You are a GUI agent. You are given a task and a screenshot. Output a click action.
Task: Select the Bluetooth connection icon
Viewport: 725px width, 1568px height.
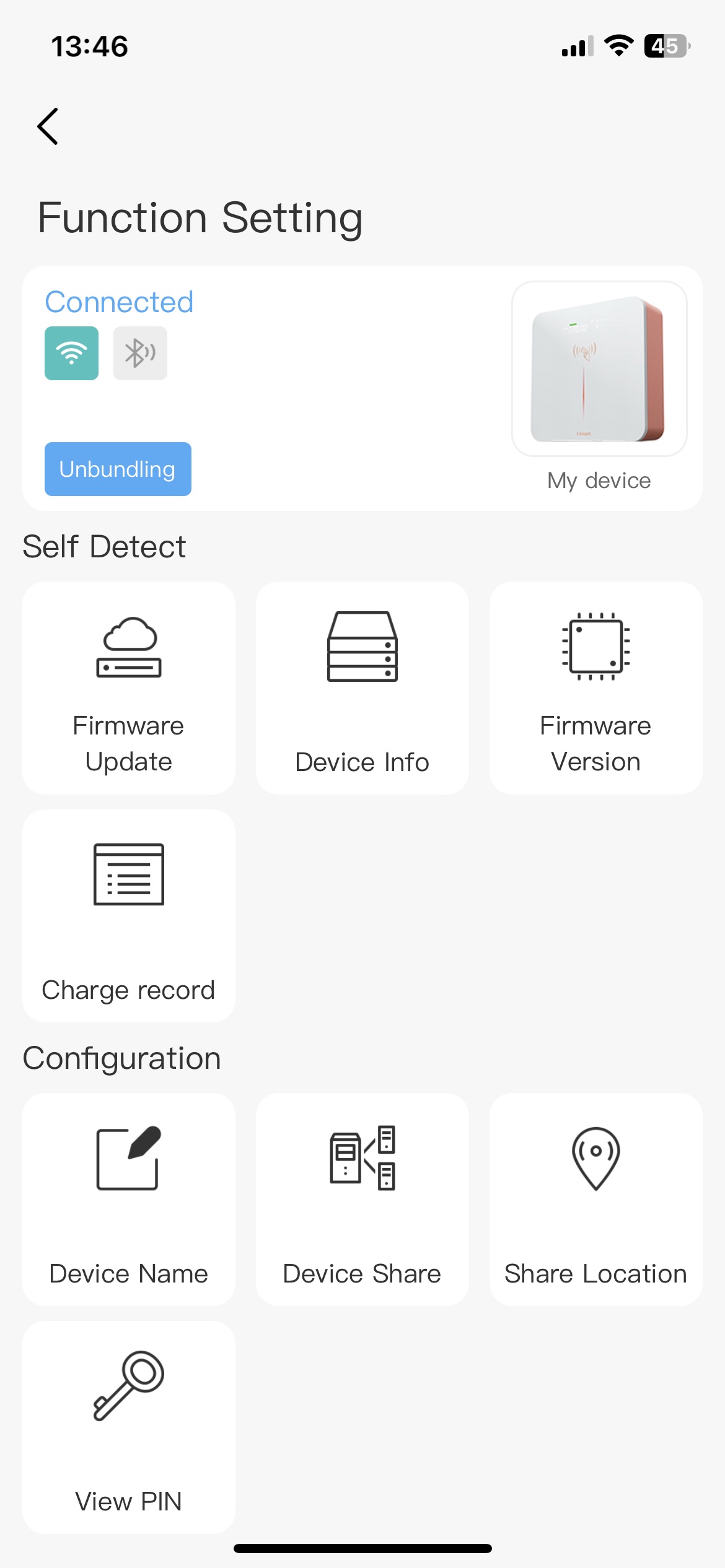coord(140,353)
